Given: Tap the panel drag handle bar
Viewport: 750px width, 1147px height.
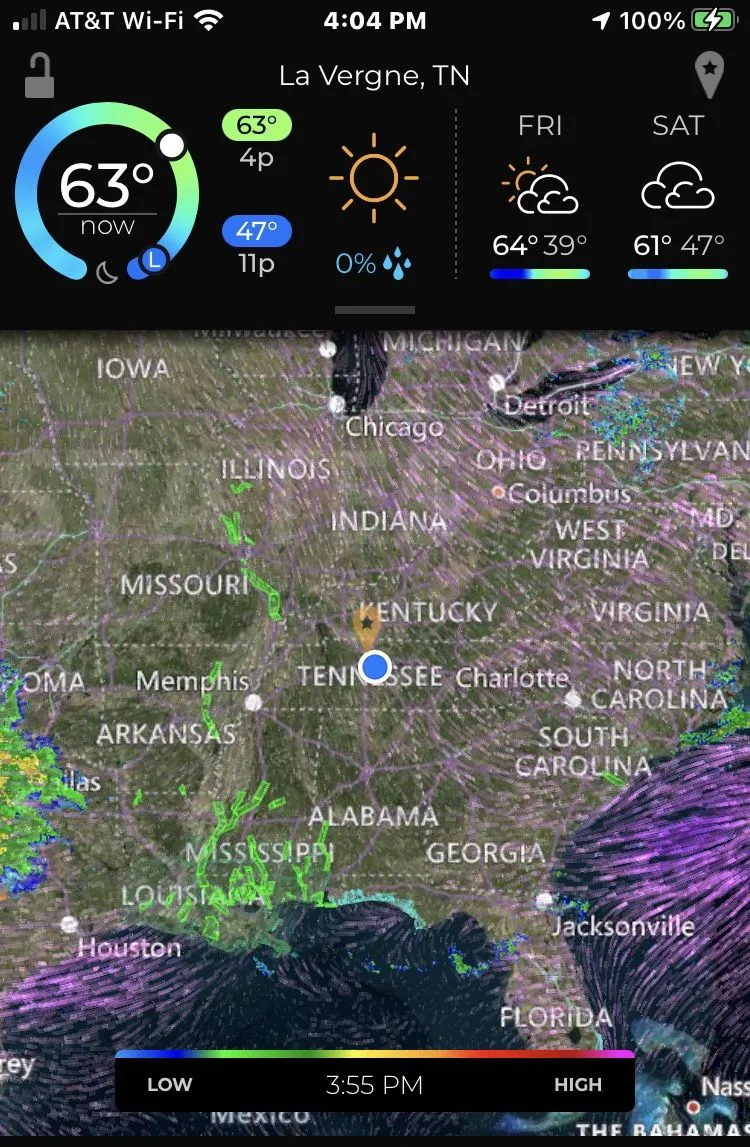Looking at the screenshot, I should tap(375, 310).
